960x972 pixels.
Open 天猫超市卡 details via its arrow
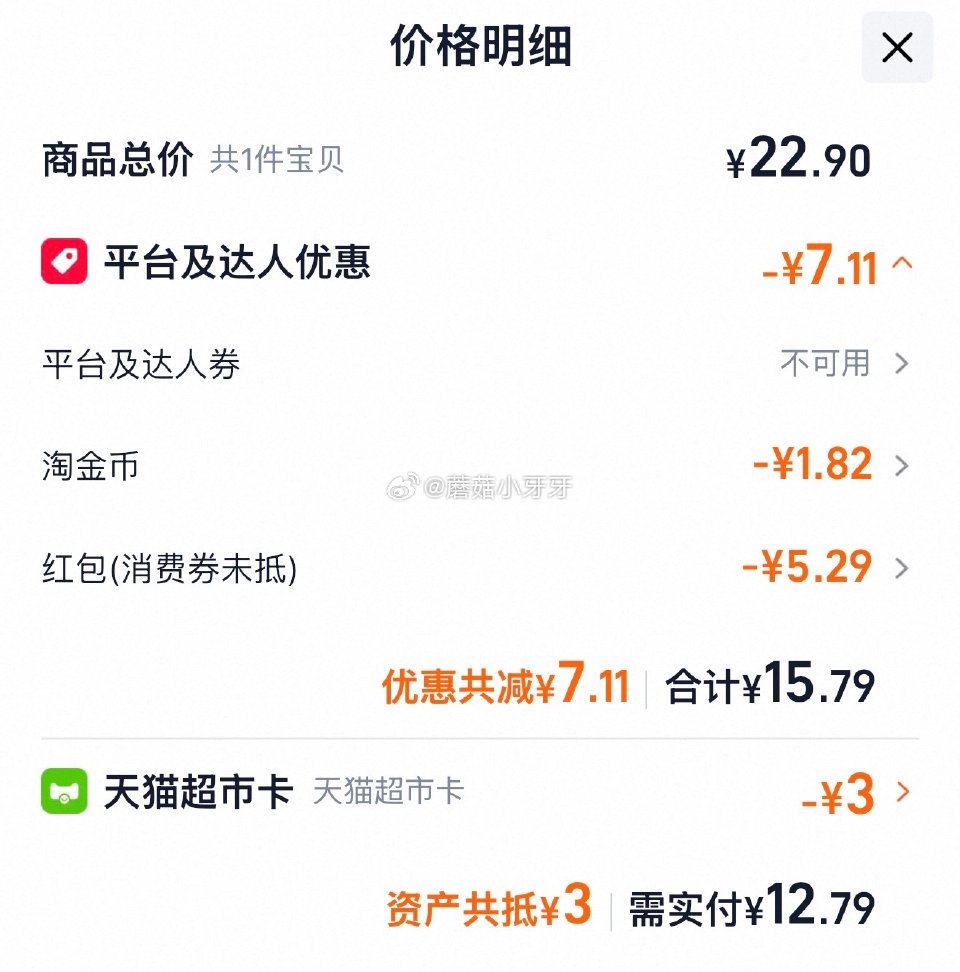click(x=903, y=790)
